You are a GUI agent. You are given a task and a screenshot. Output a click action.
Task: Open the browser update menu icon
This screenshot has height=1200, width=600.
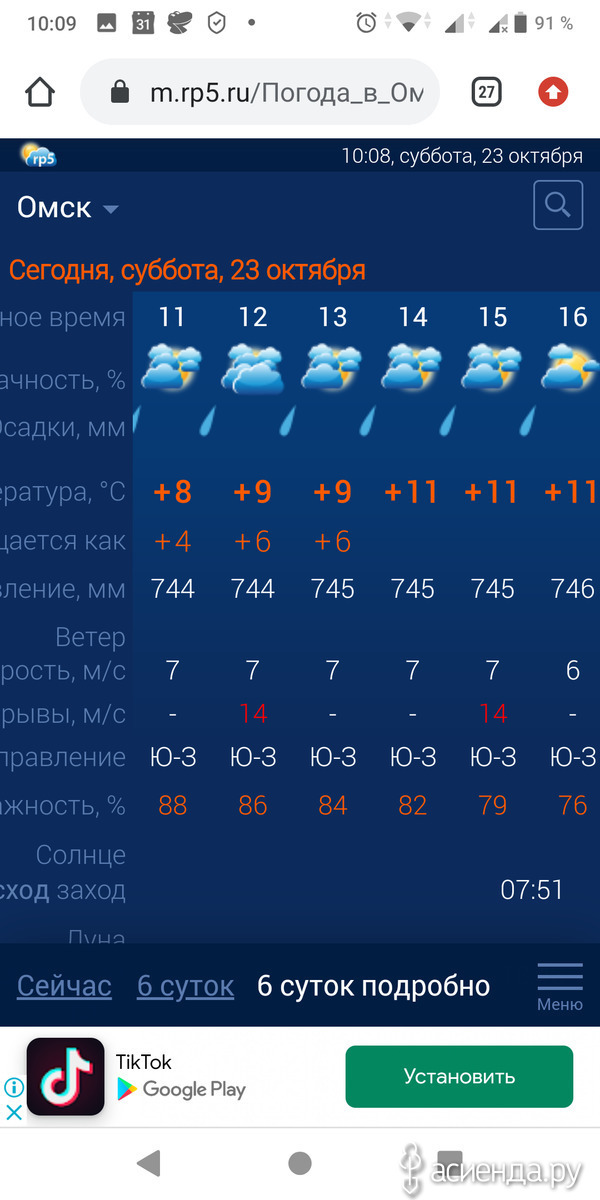(x=553, y=93)
